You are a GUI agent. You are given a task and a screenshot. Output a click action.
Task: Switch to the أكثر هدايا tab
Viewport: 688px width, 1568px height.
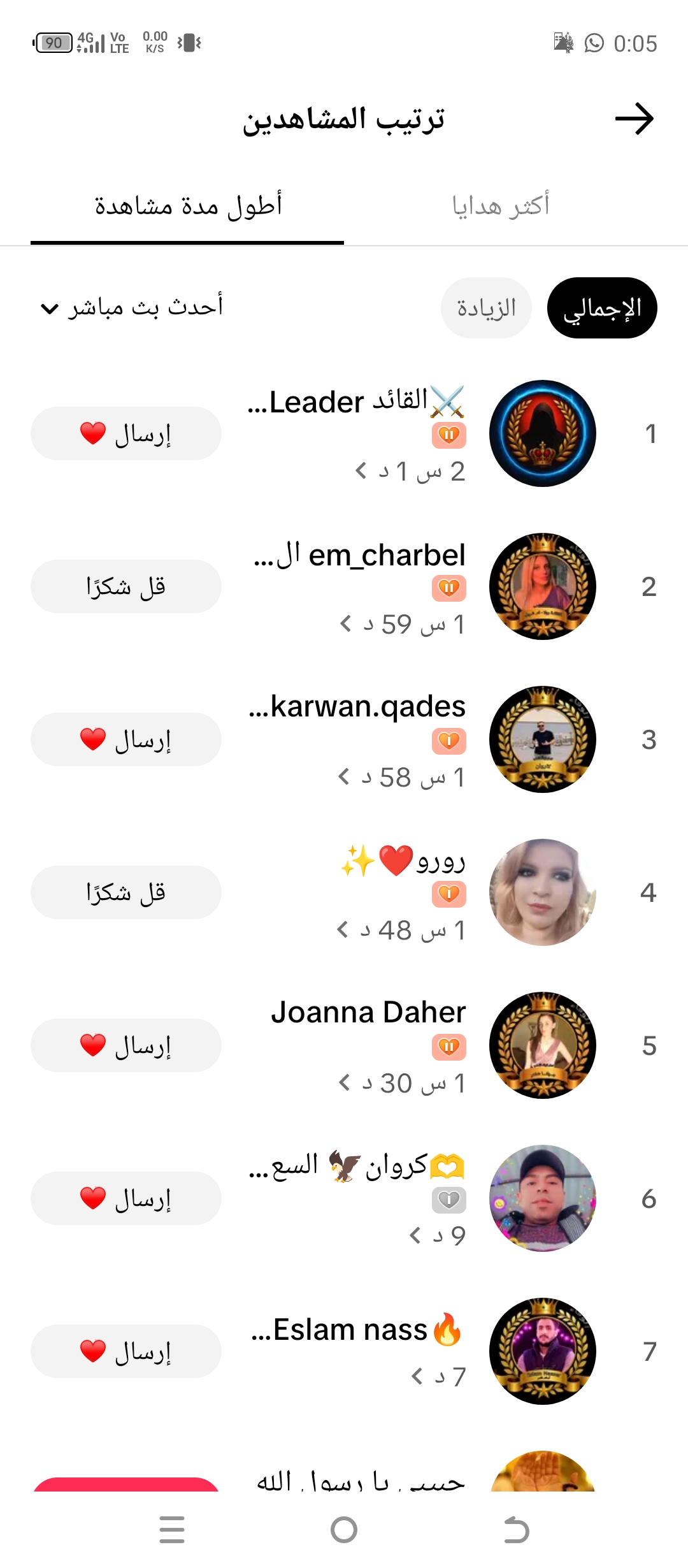pos(501,207)
